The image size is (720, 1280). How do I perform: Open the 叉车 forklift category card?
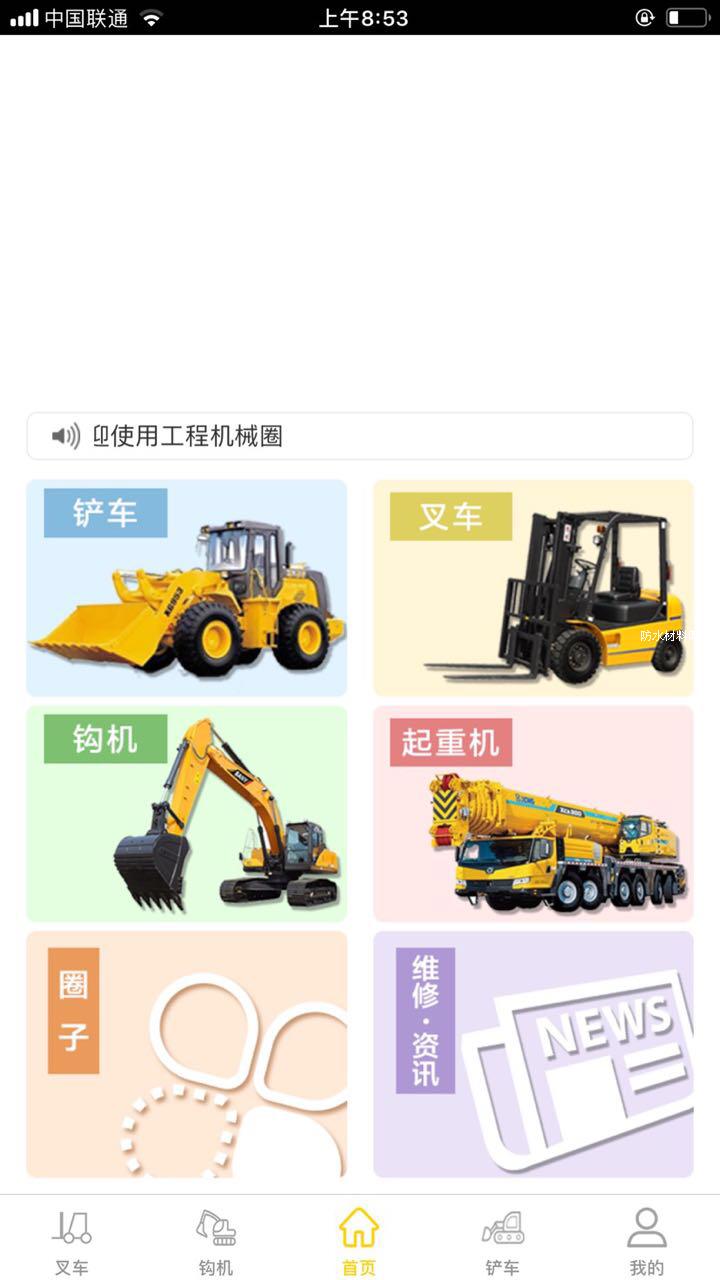pos(533,588)
